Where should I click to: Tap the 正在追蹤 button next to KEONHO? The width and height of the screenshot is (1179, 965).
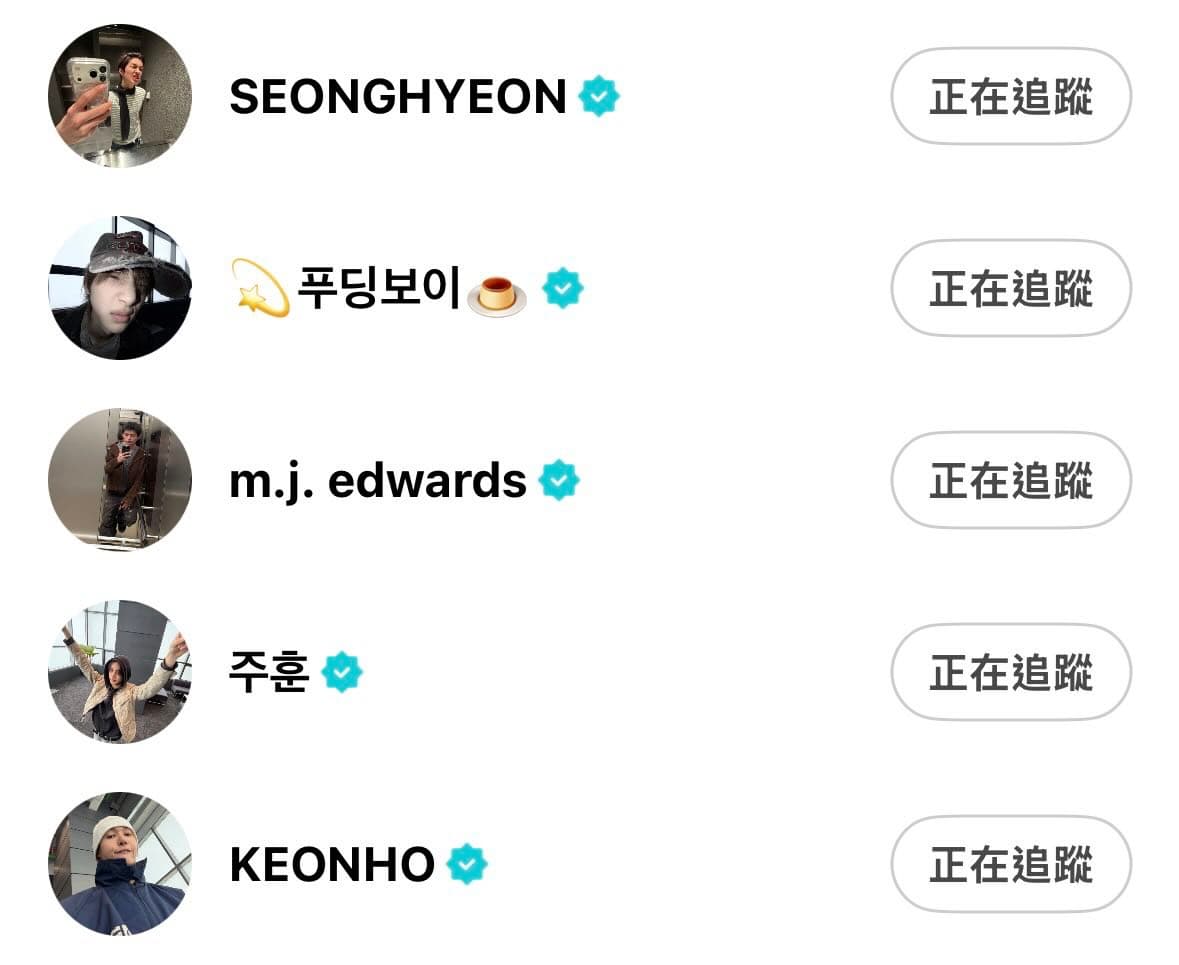(x=1010, y=865)
